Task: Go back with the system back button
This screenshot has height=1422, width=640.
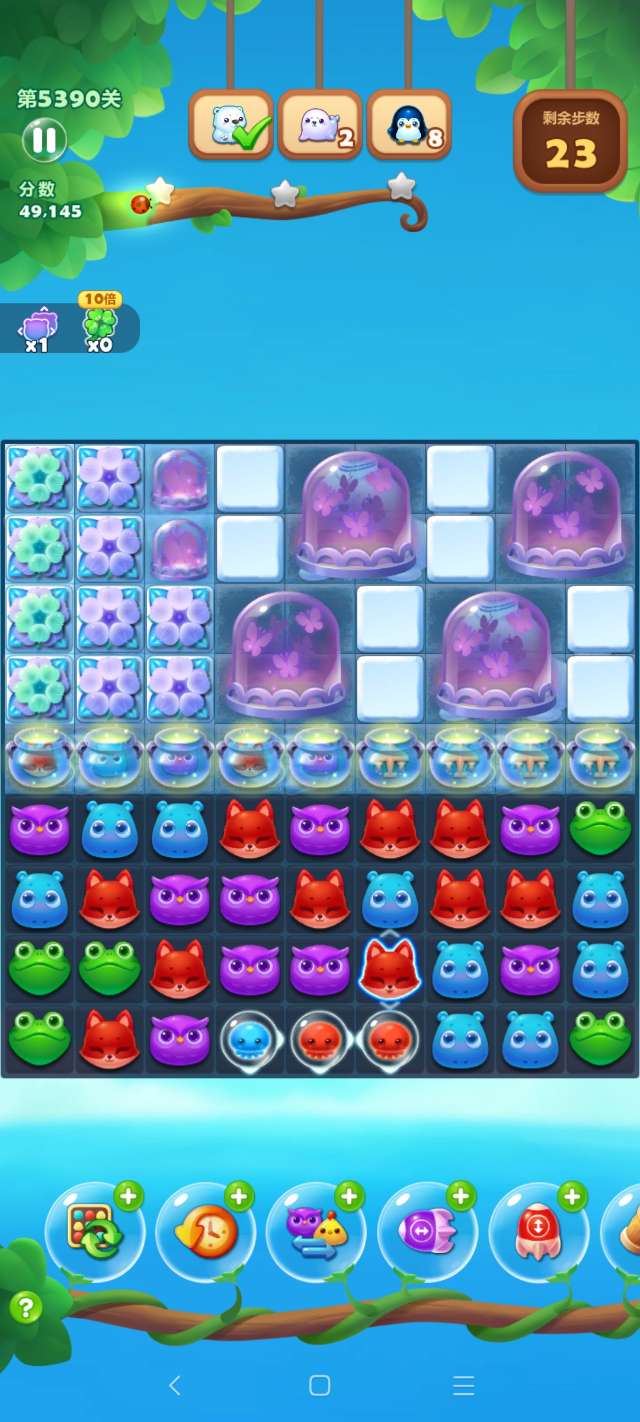Action: 175,1385
